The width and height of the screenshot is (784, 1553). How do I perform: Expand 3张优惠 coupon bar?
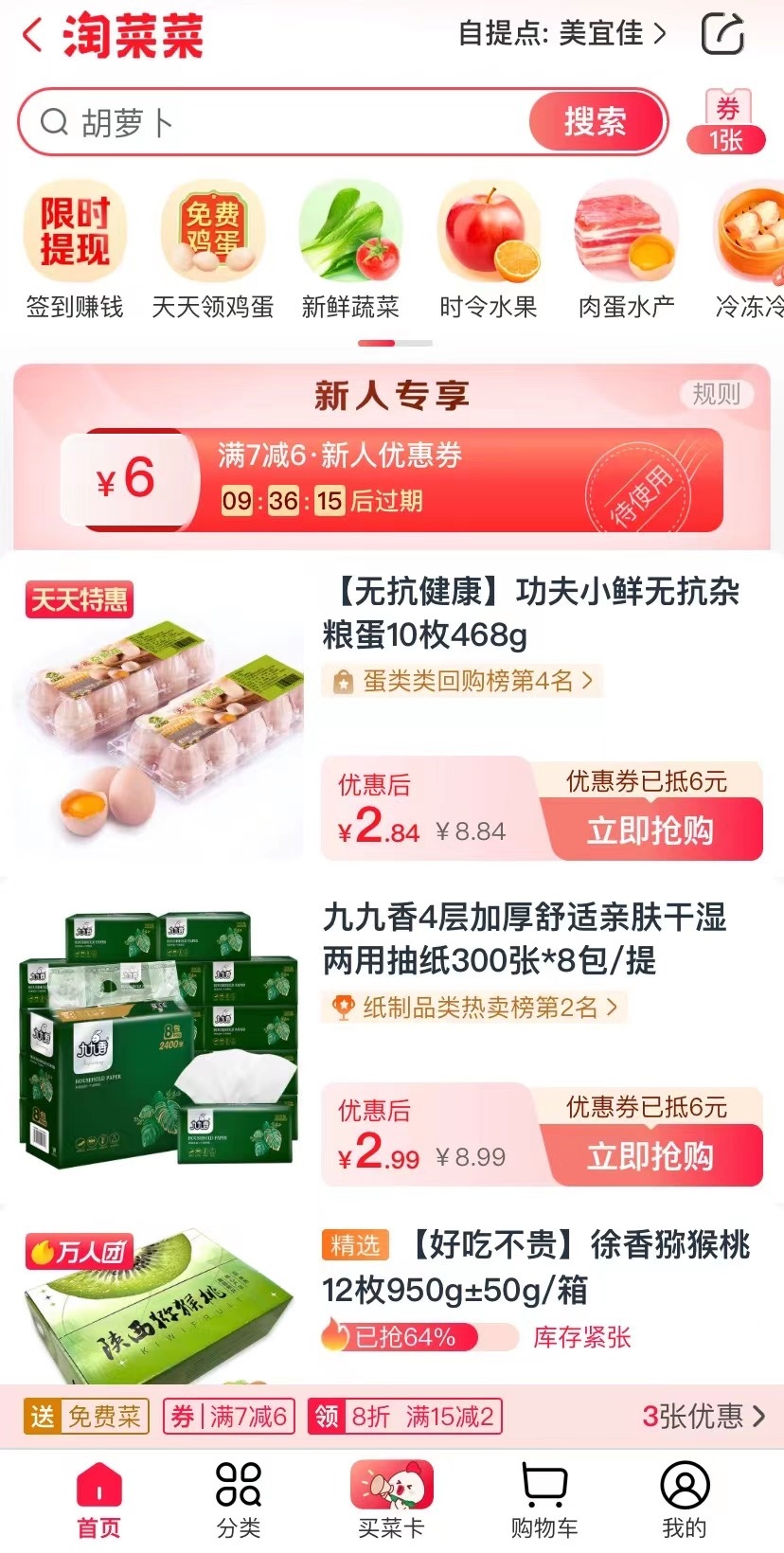pyautogui.click(x=703, y=1416)
